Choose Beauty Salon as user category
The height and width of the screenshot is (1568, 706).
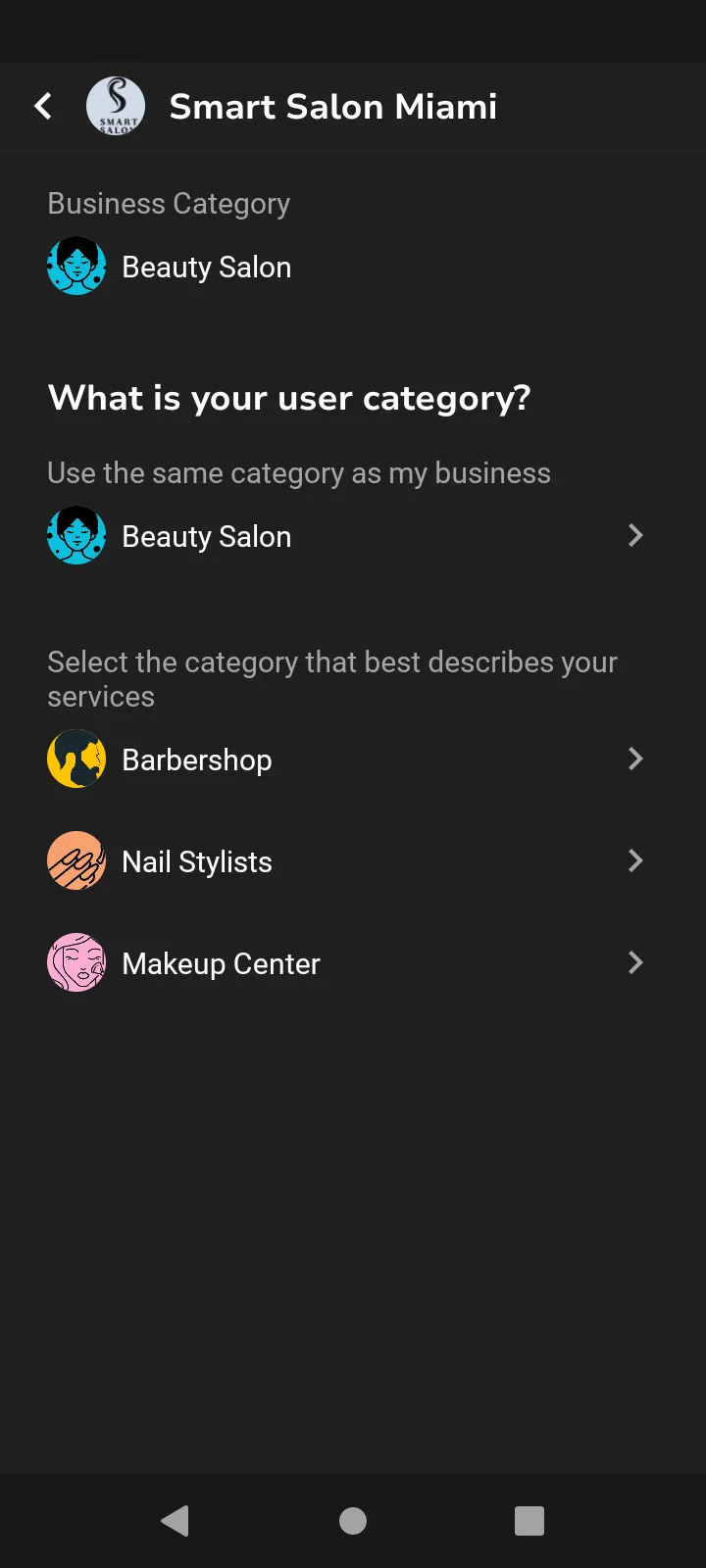click(x=345, y=536)
